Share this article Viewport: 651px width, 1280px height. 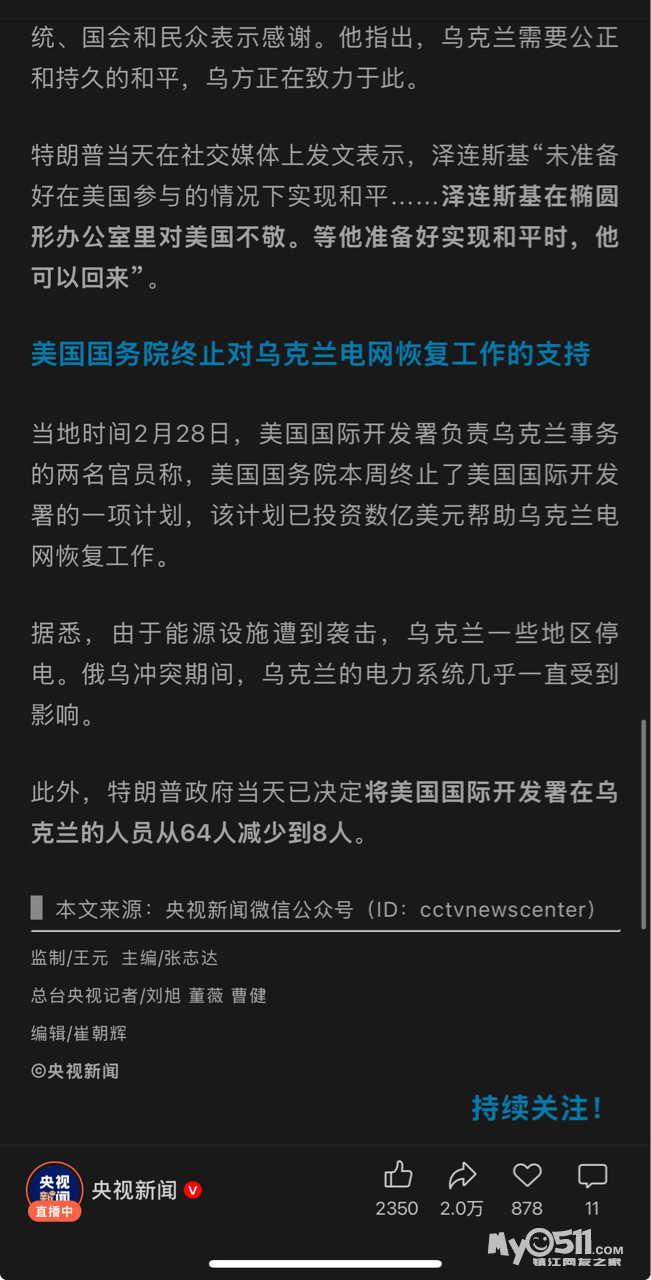point(462,1175)
